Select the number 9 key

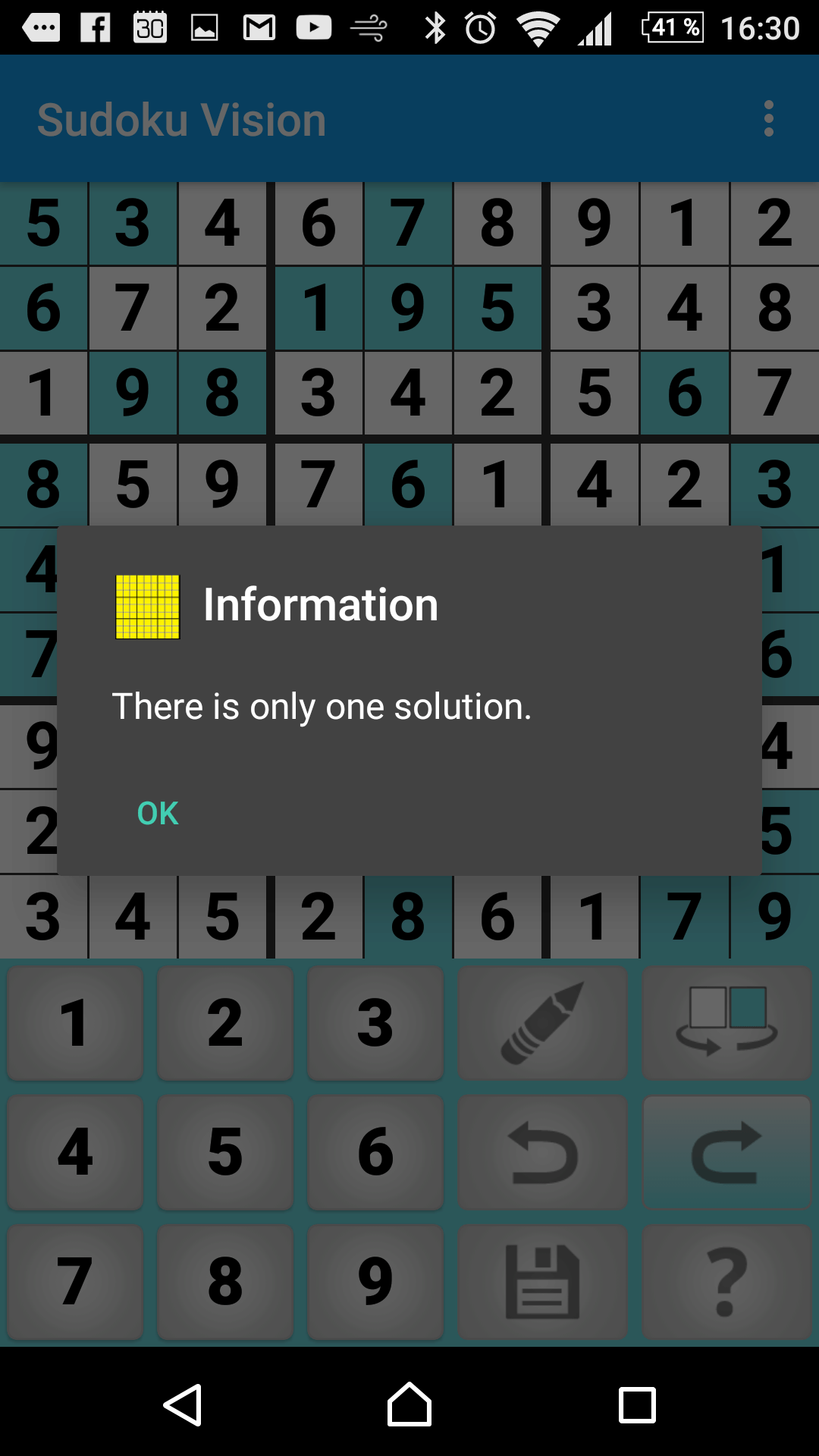[x=375, y=1281]
